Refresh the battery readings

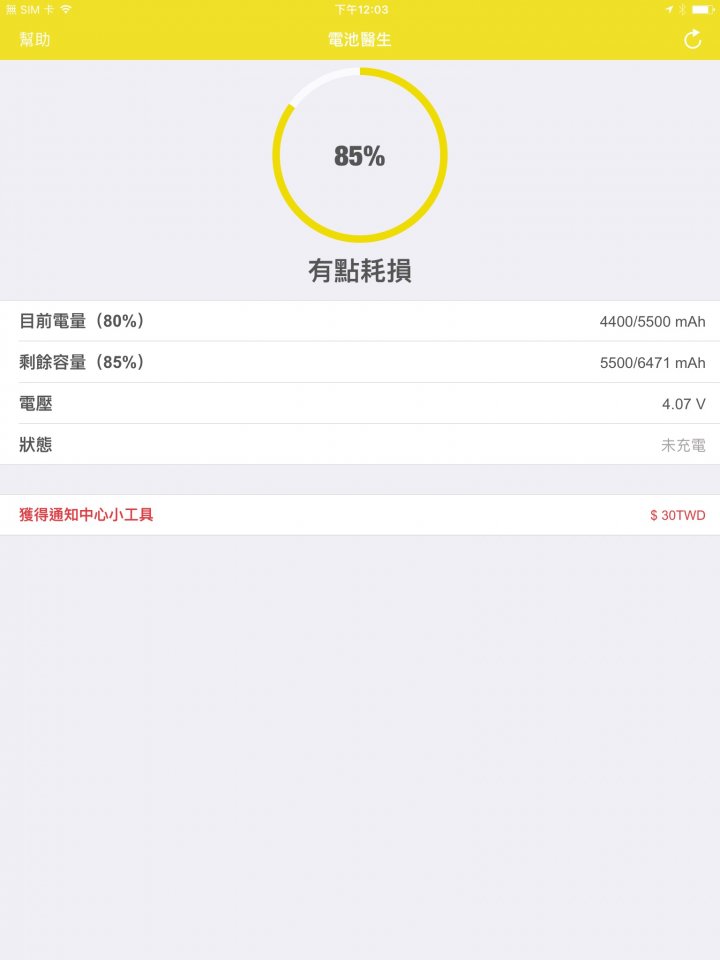(692, 40)
